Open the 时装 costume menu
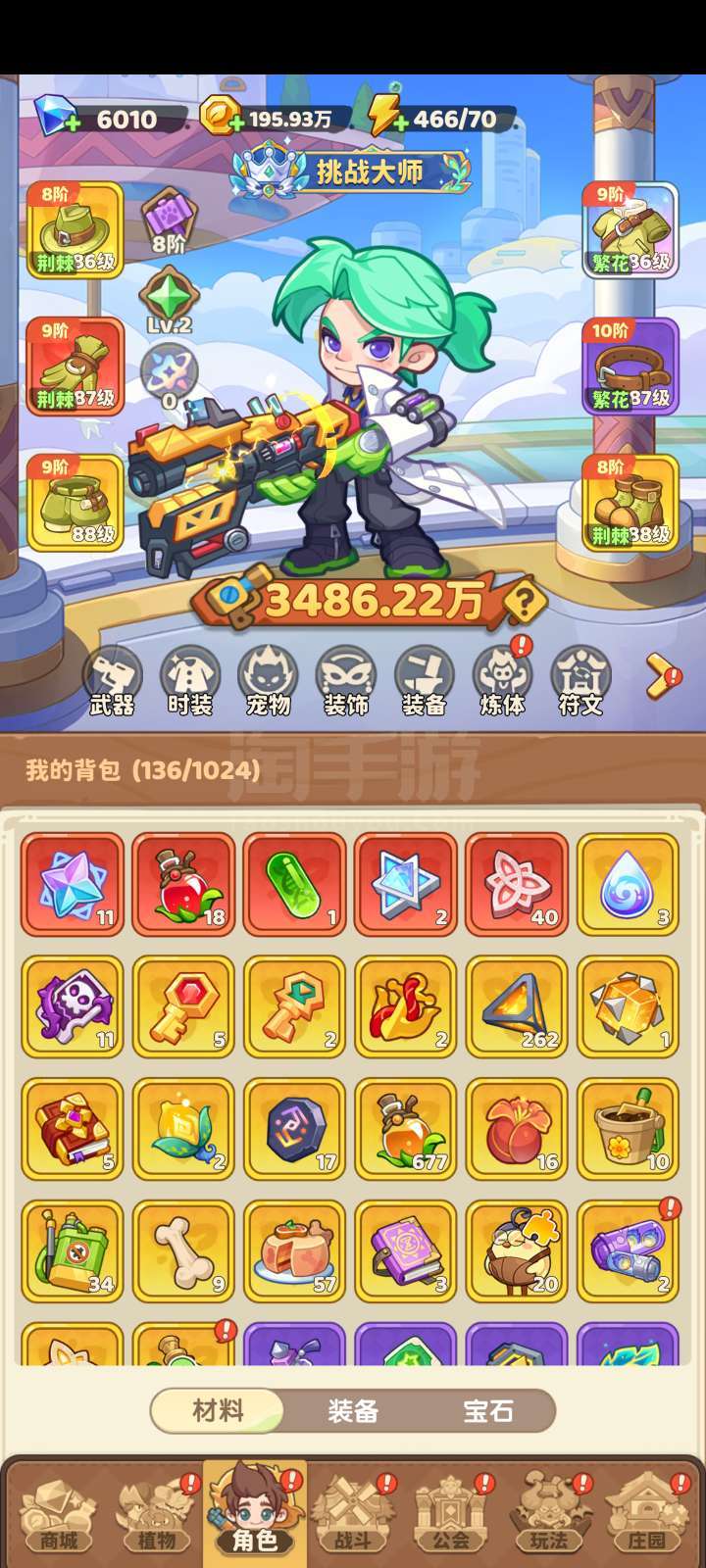Viewport: 706px width, 1568px height. [190, 681]
